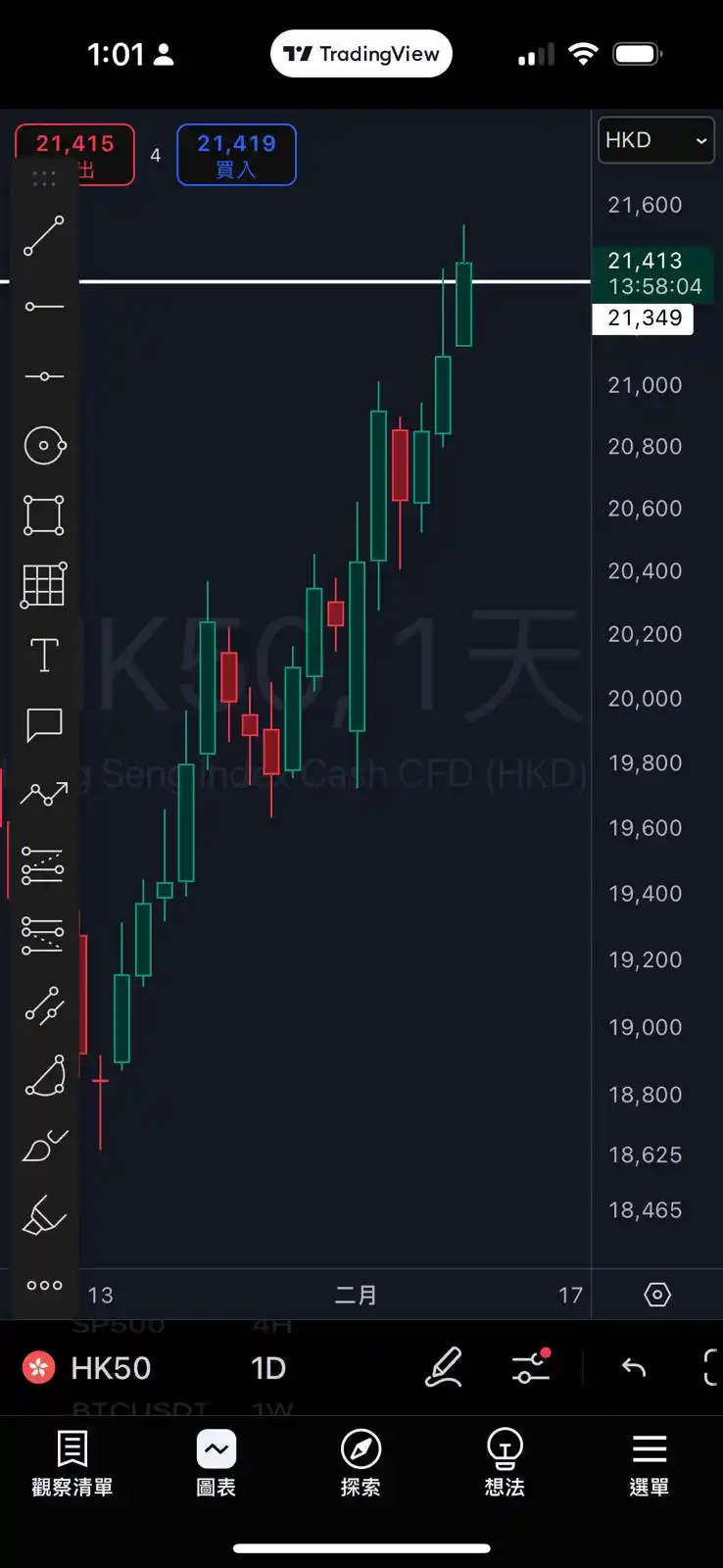Select the comment callout tool
This screenshot has width=723, height=1568.
click(x=44, y=724)
